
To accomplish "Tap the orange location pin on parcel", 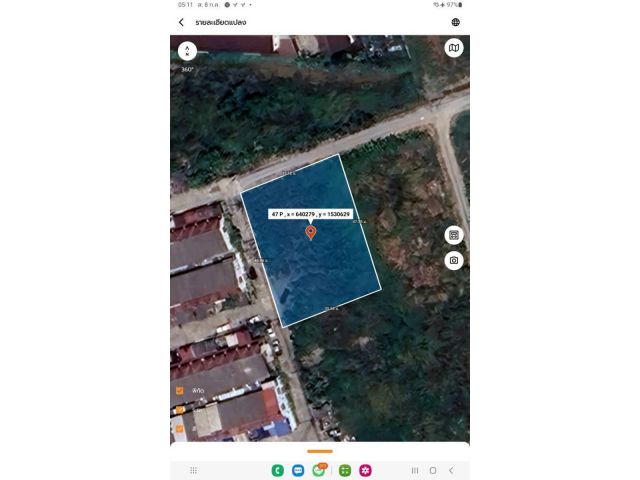I will (311, 232).
